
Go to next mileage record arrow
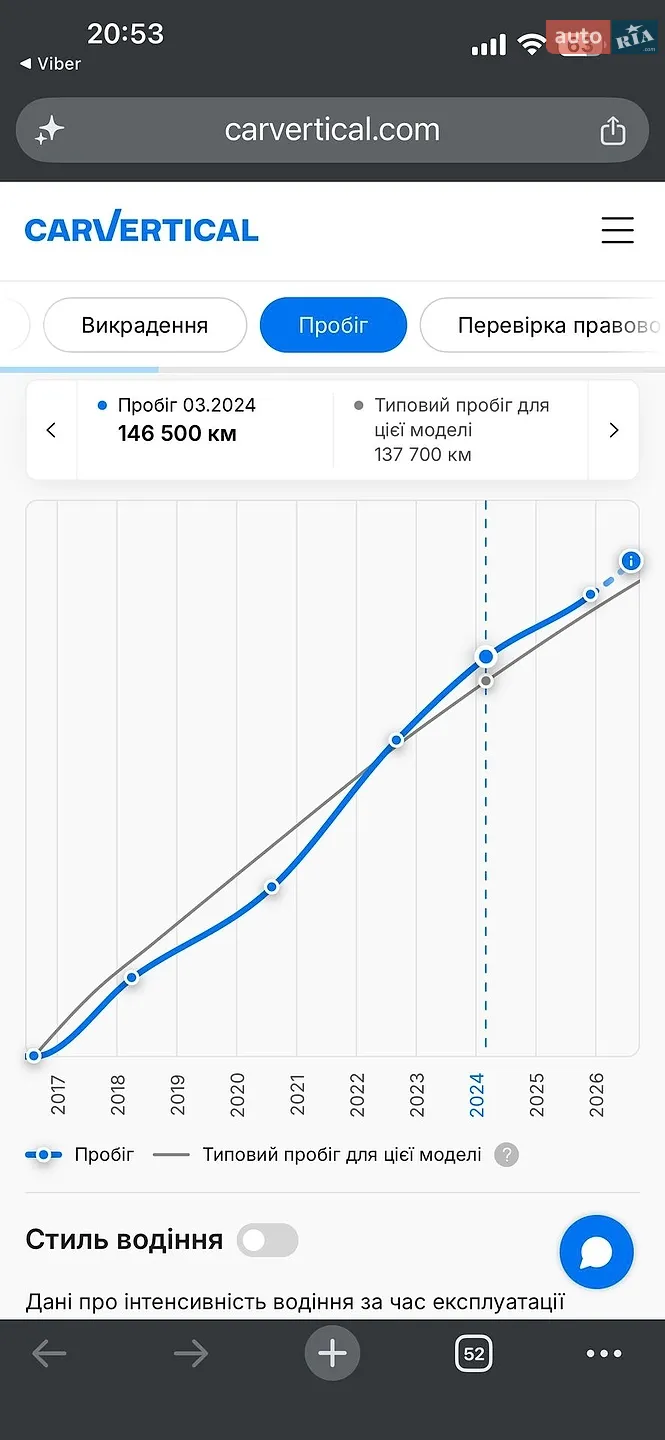614,430
